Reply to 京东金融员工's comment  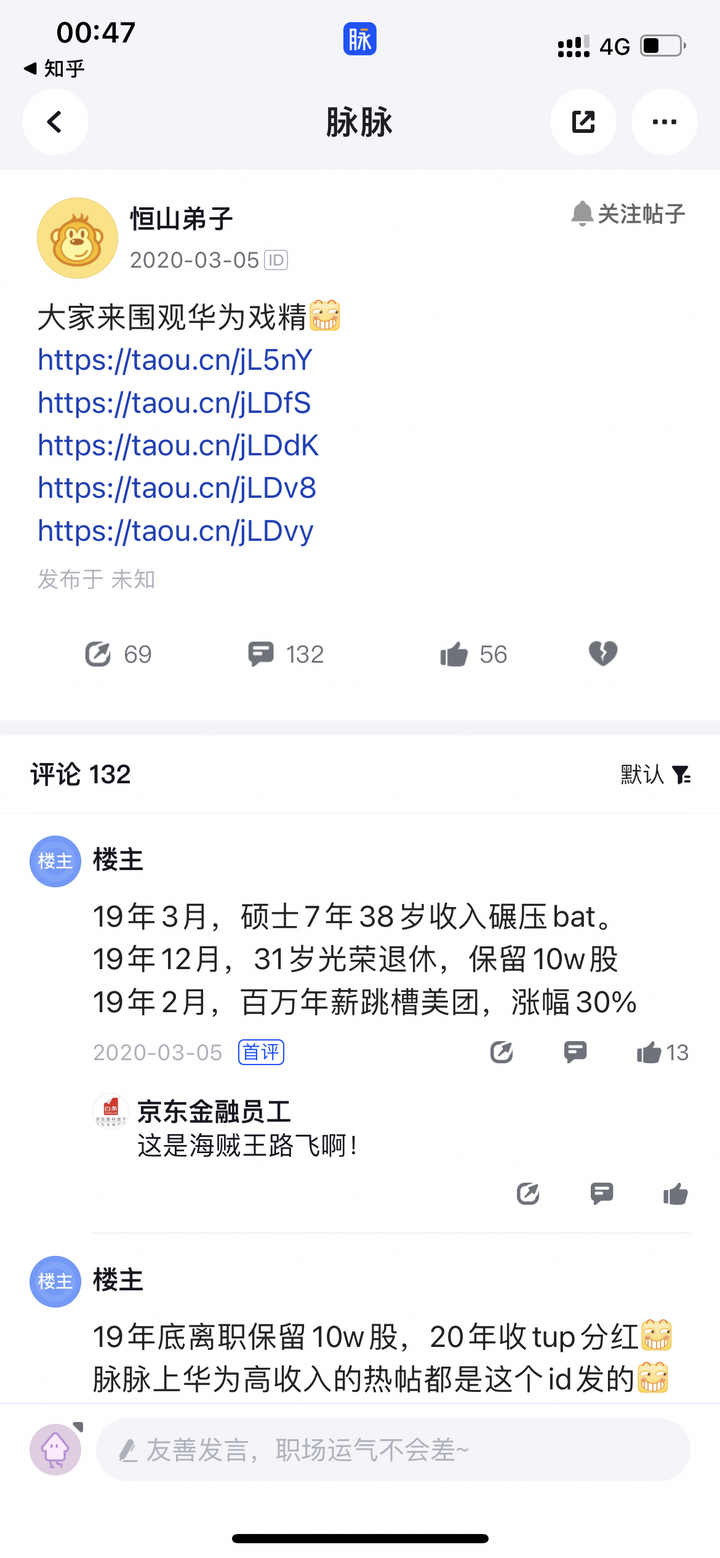(x=601, y=1193)
